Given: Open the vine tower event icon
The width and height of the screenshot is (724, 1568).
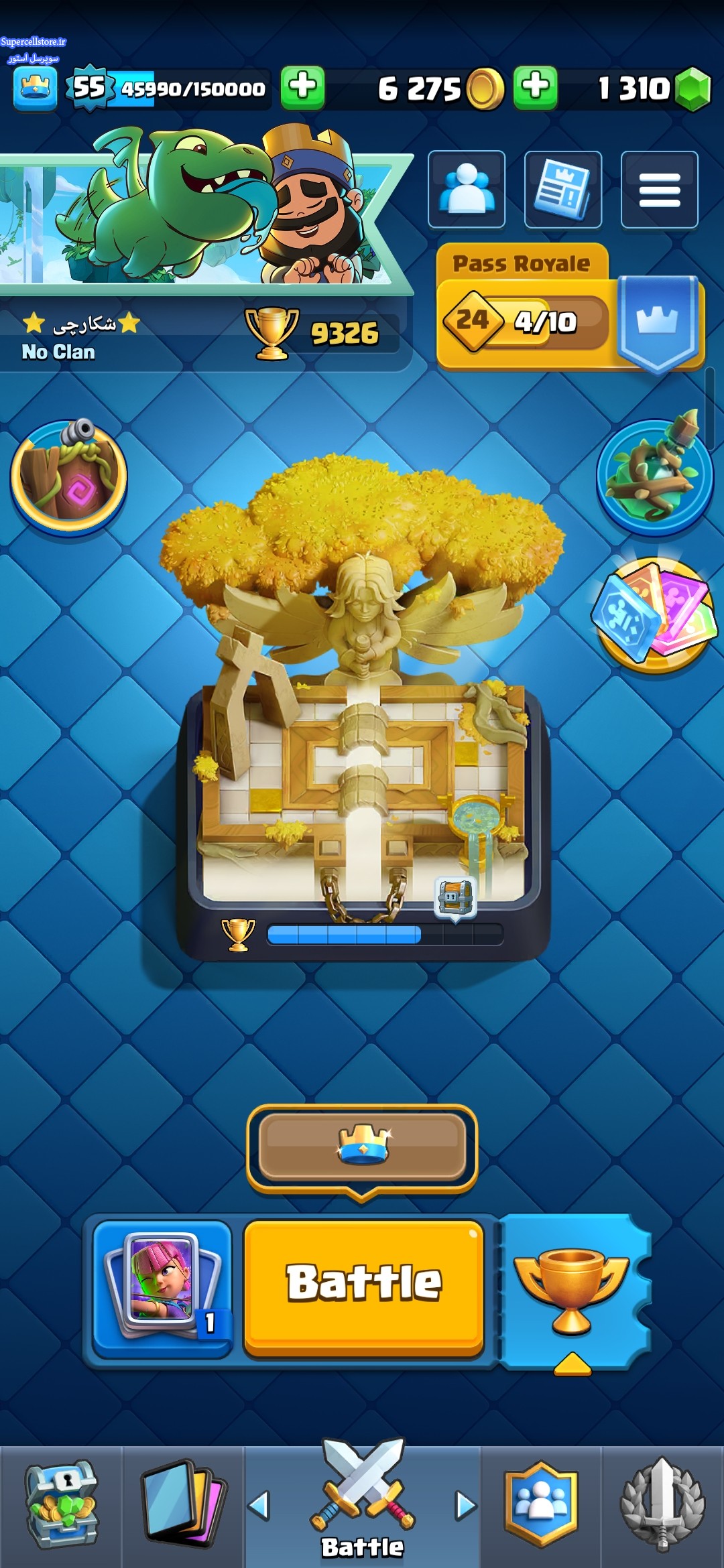Looking at the screenshot, I should click(x=655, y=477).
